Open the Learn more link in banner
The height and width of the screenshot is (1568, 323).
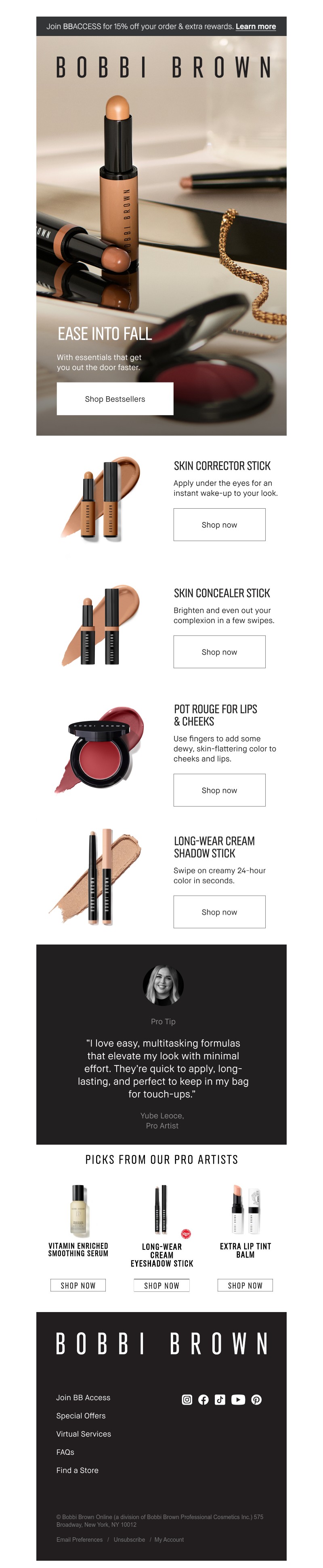click(x=256, y=26)
